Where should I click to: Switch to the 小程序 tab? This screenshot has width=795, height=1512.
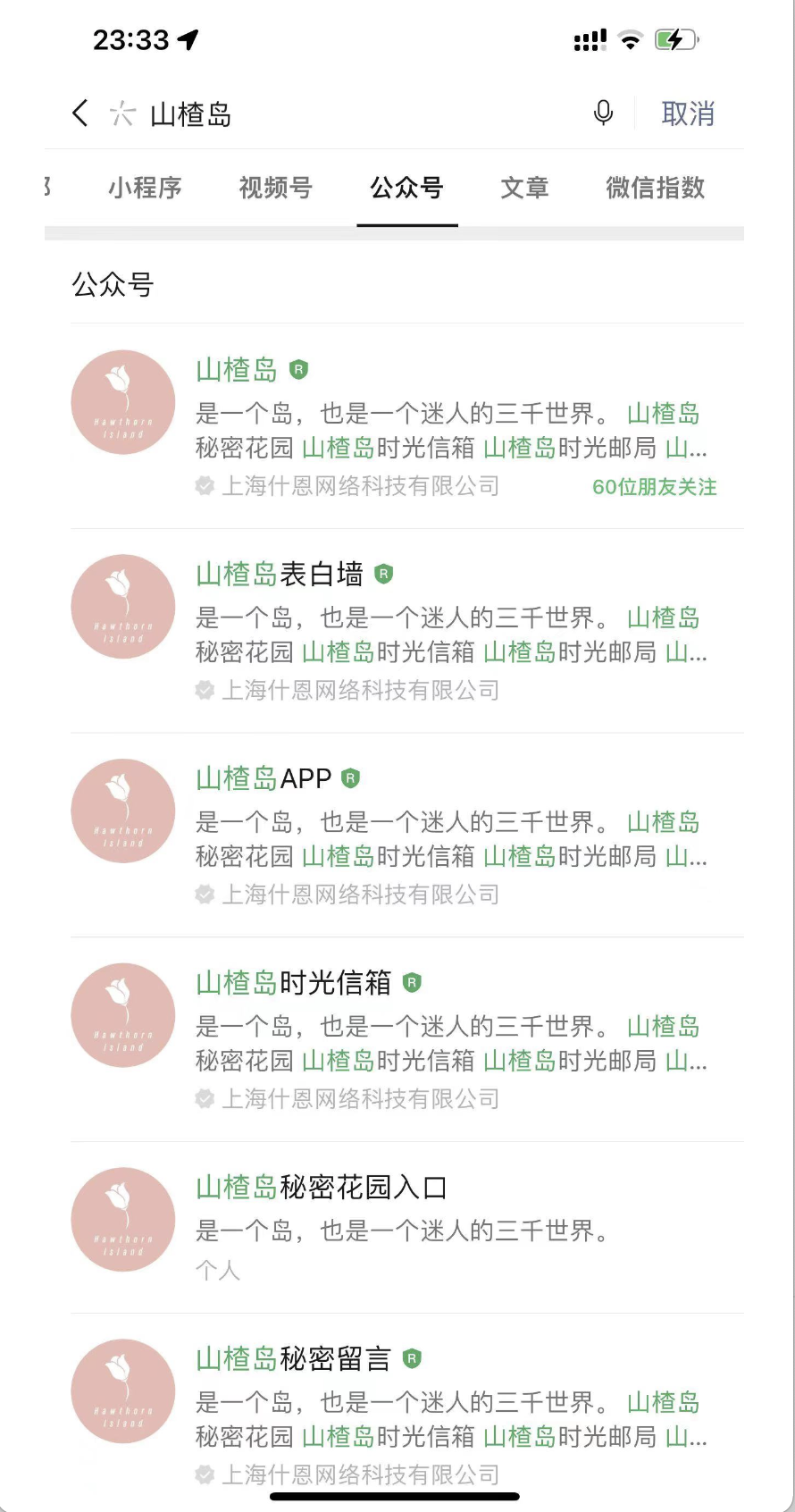(145, 188)
